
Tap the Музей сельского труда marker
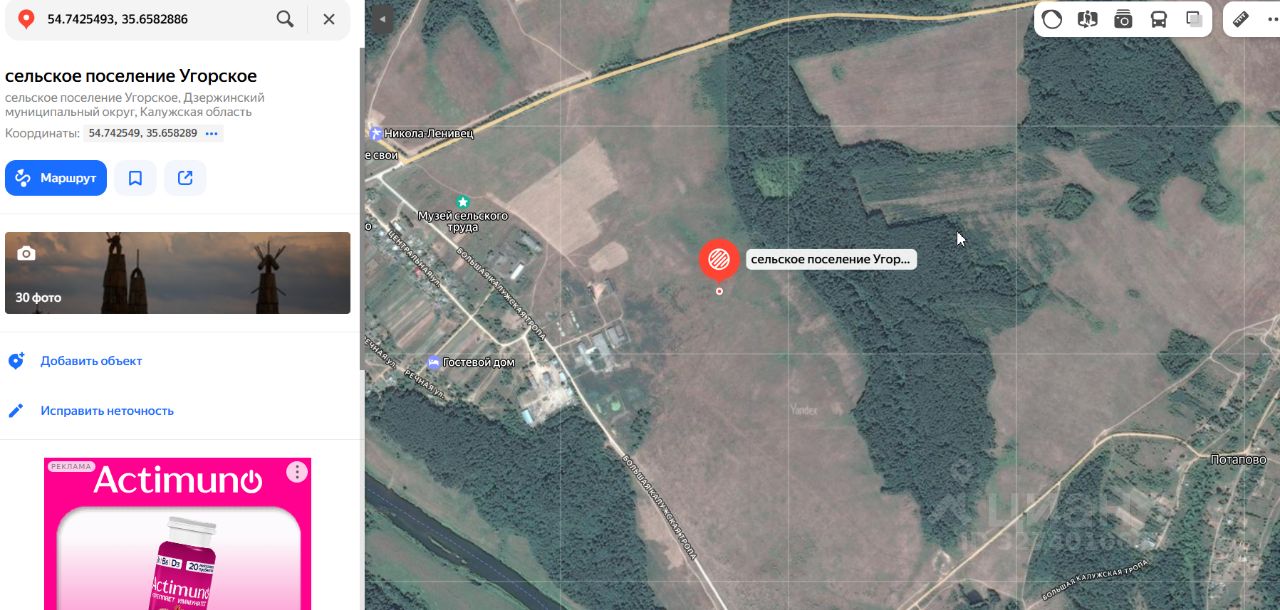pos(462,202)
